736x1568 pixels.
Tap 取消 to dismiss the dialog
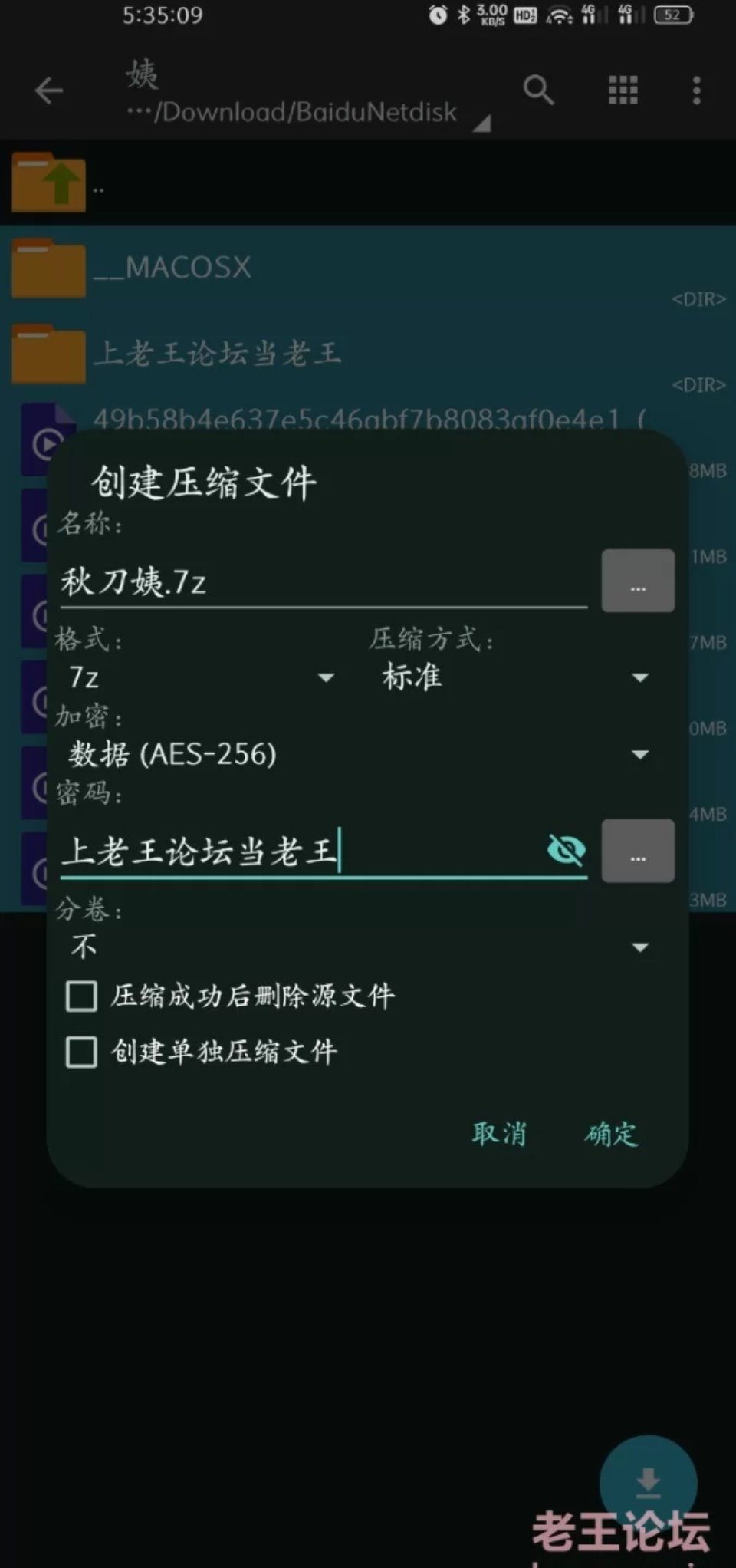(499, 1134)
